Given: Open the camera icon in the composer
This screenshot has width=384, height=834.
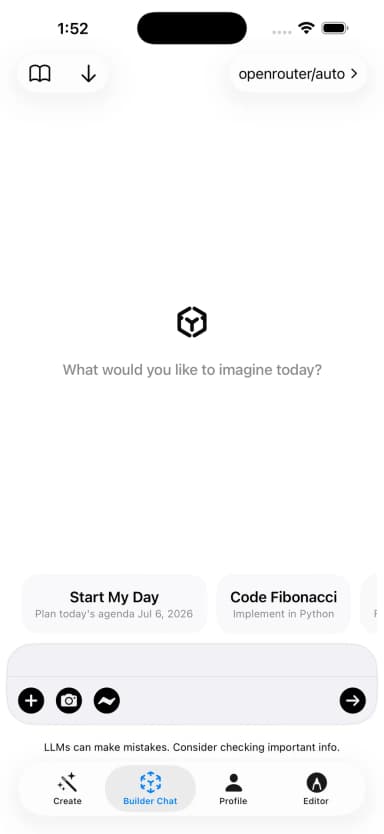Looking at the screenshot, I should coord(69,700).
